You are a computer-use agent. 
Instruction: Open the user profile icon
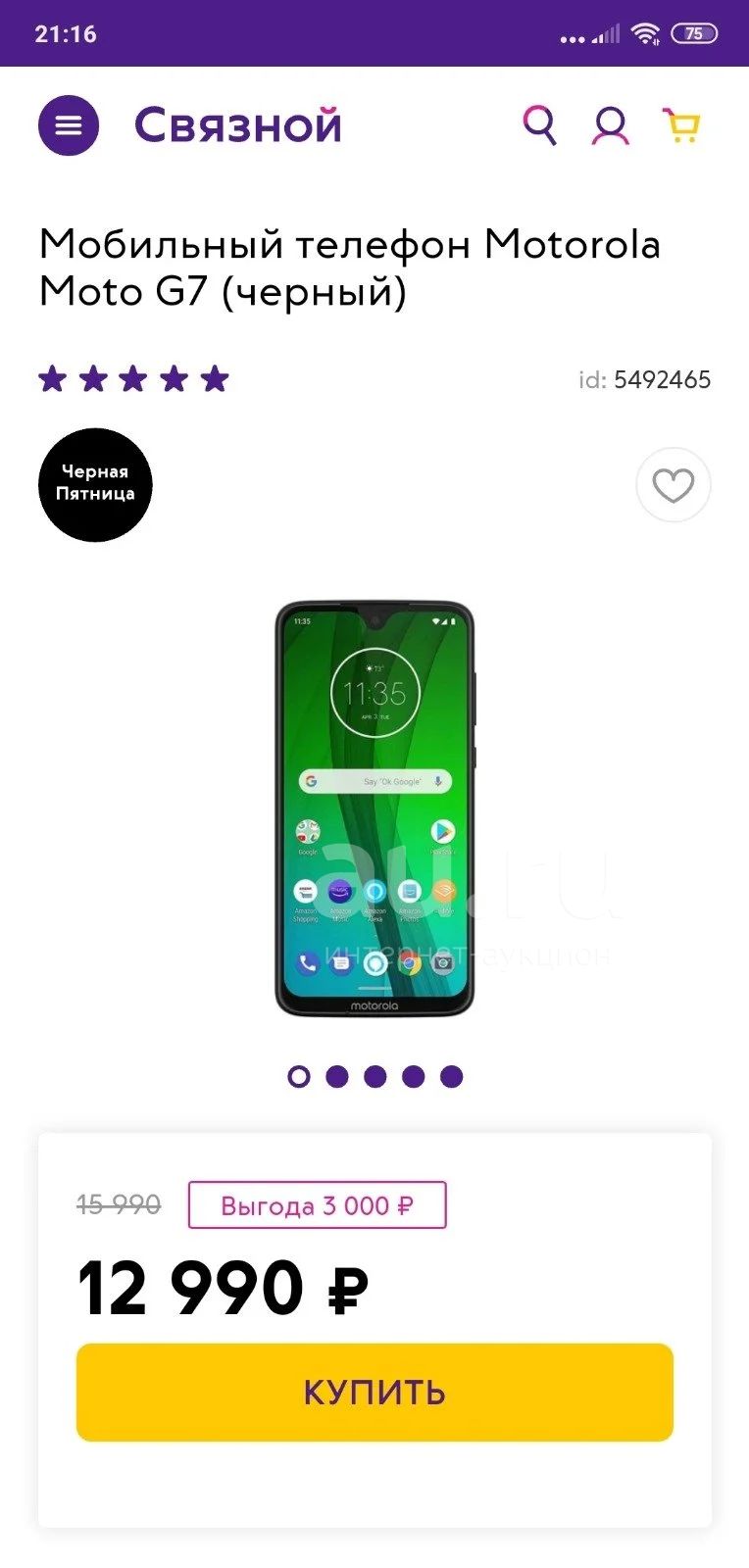(x=610, y=125)
